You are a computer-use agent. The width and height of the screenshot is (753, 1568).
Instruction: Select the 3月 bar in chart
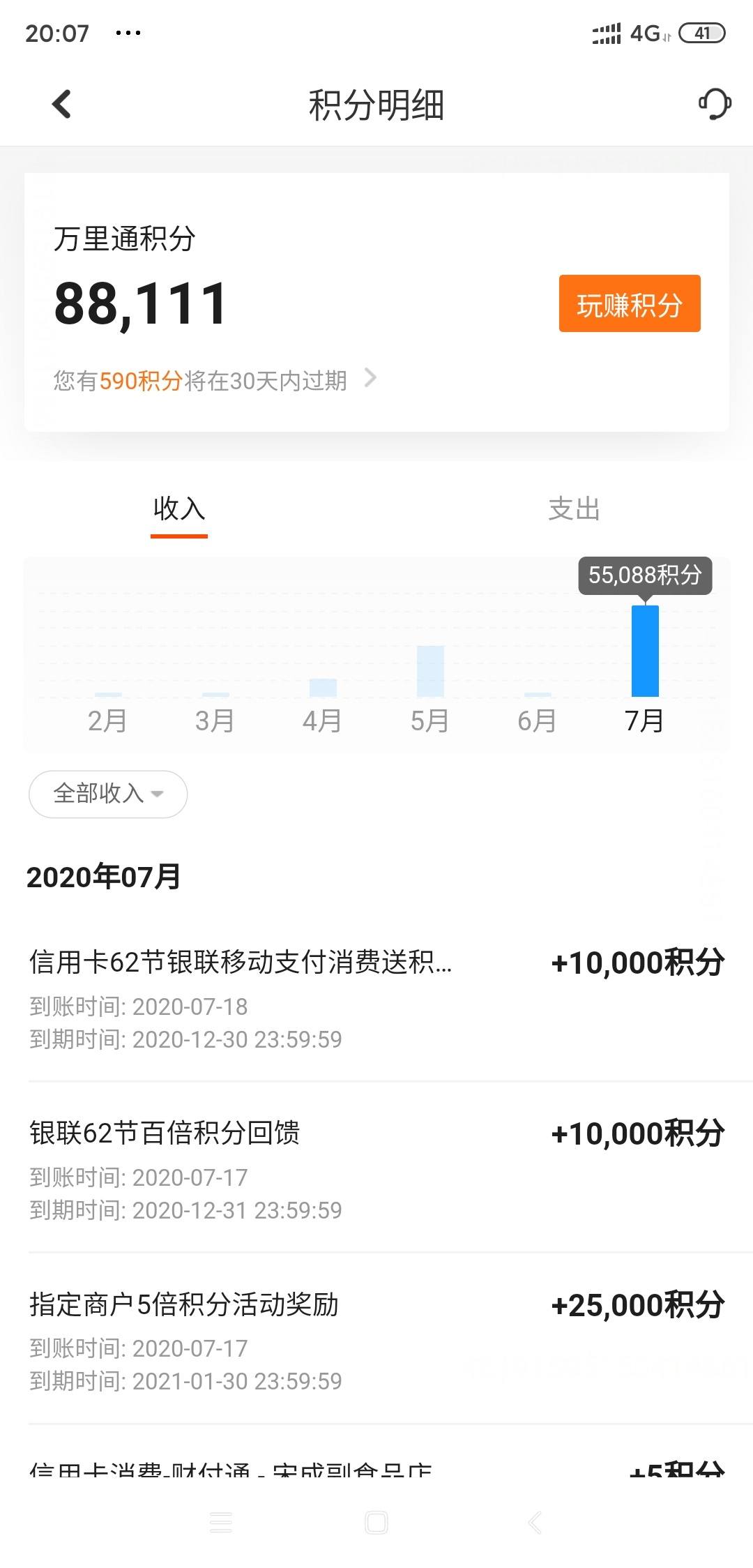(215, 695)
